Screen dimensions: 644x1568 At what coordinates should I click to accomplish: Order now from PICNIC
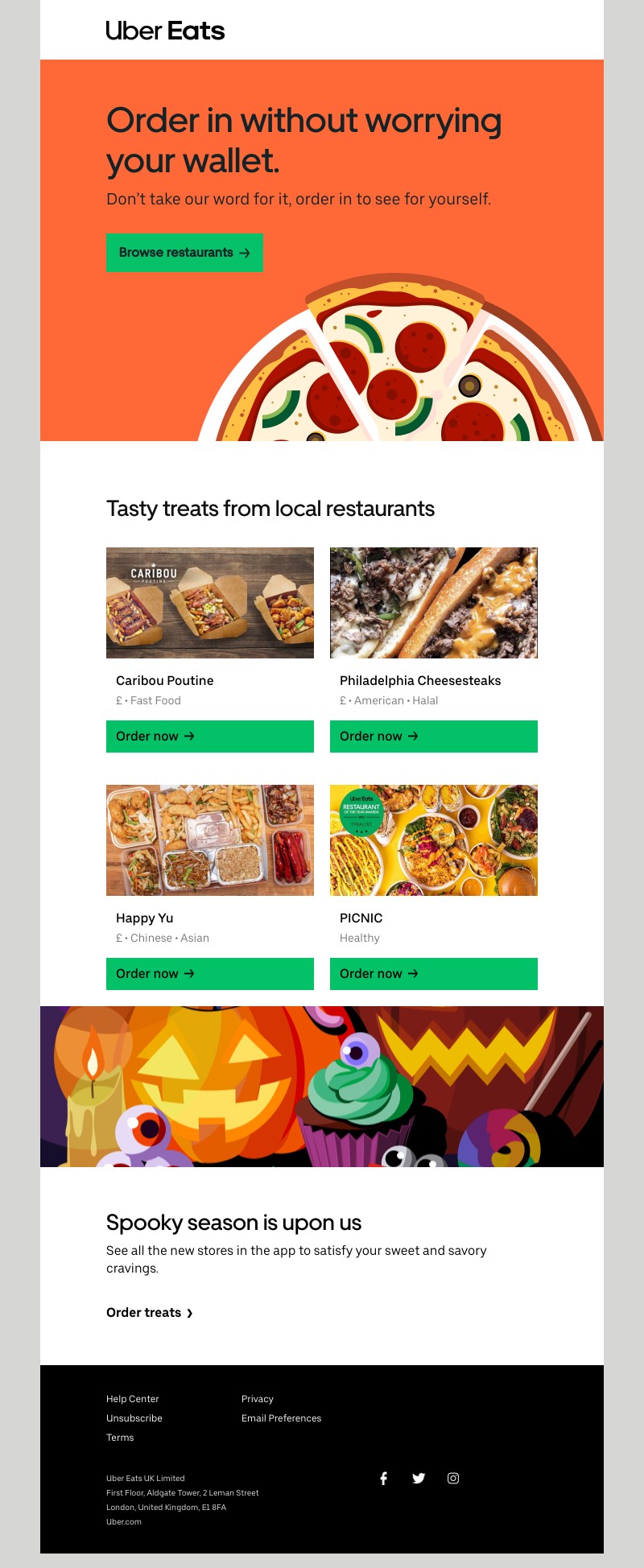433,974
